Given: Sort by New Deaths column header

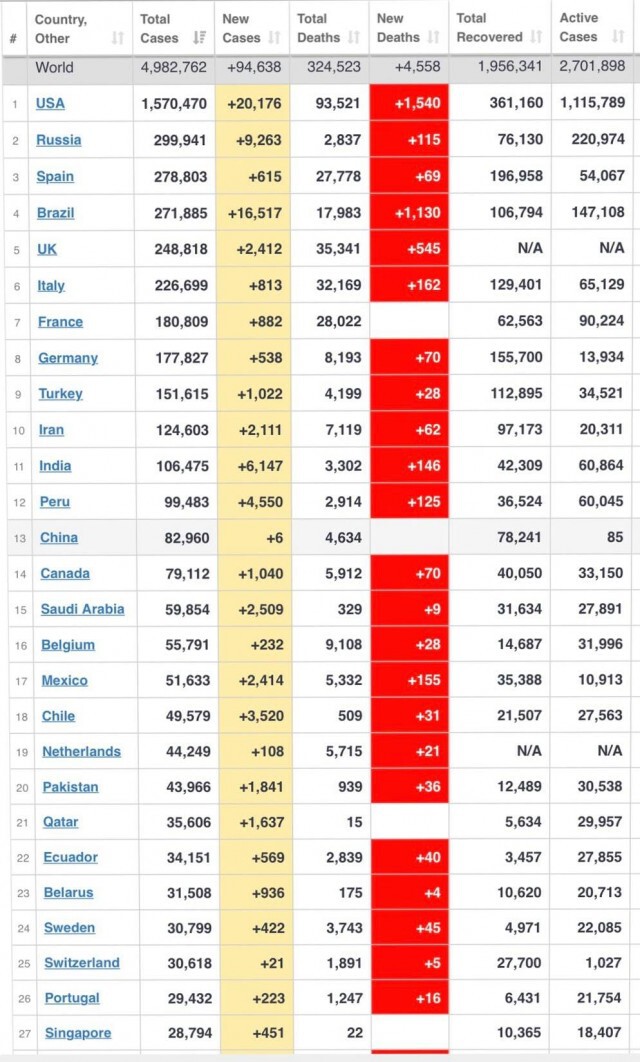Looking at the screenshot, I should pyautogui.click(x=408, y=28).
